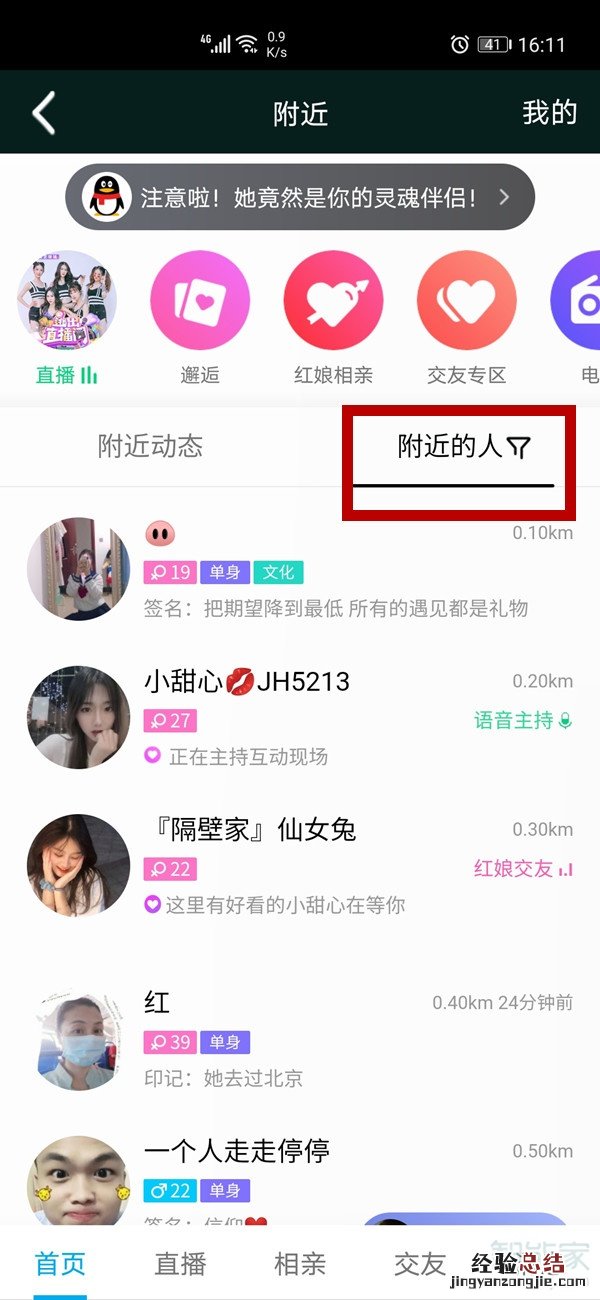Switch to the bottom 相亲 tab

point(300,1263)
